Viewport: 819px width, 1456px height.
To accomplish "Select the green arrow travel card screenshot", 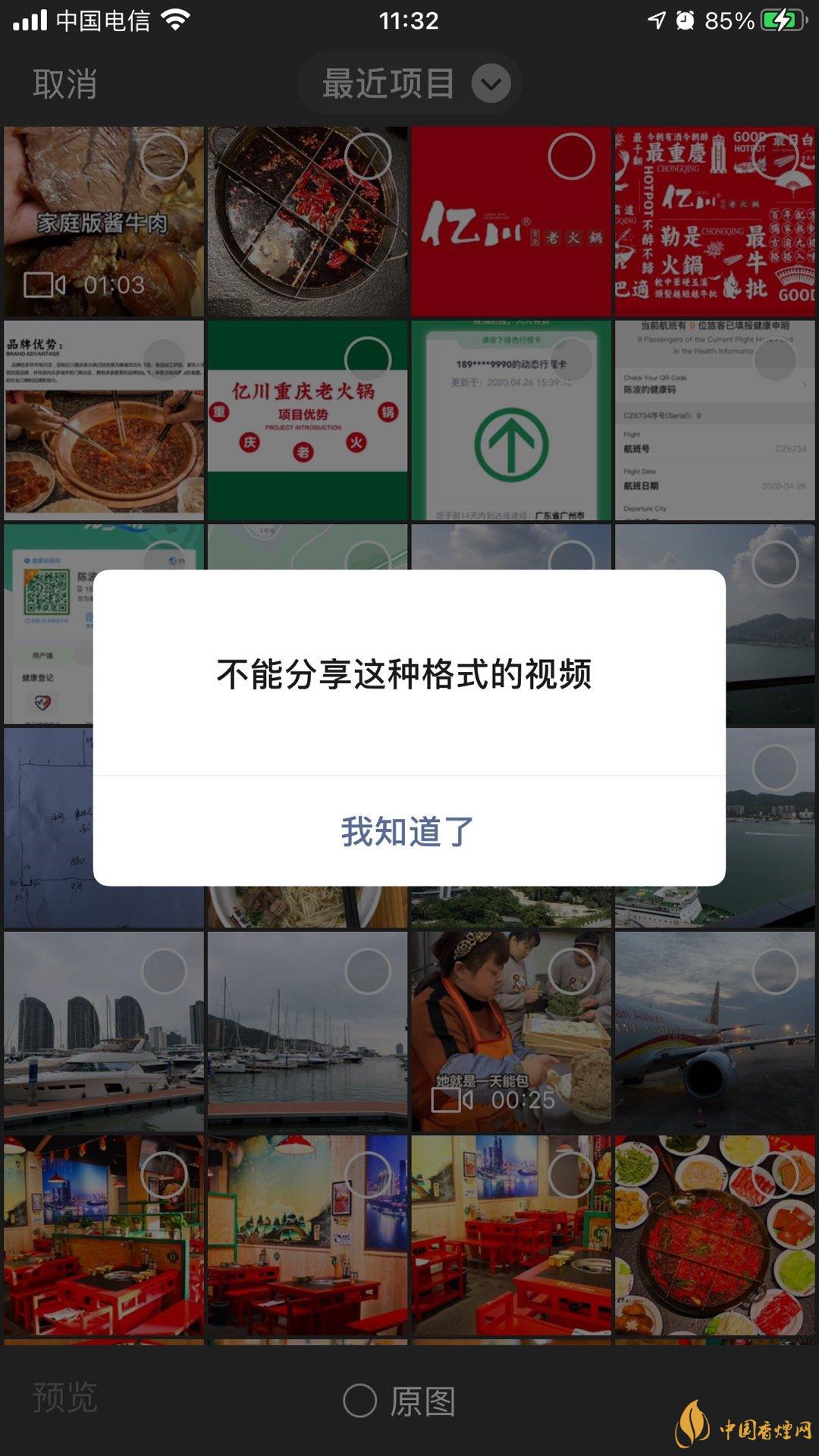I will 573,359.
